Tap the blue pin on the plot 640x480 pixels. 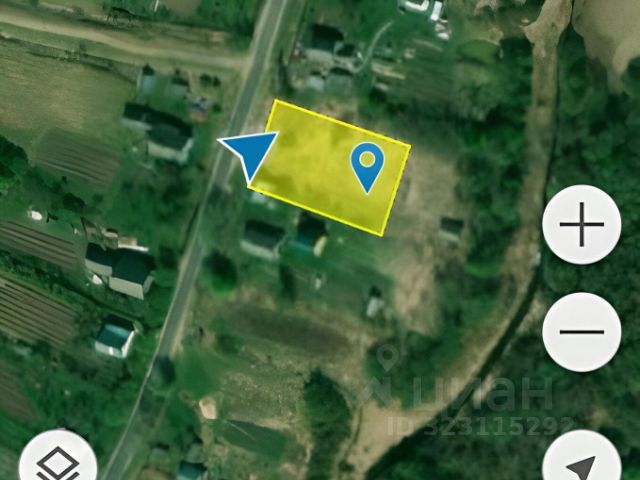[368, 165]
